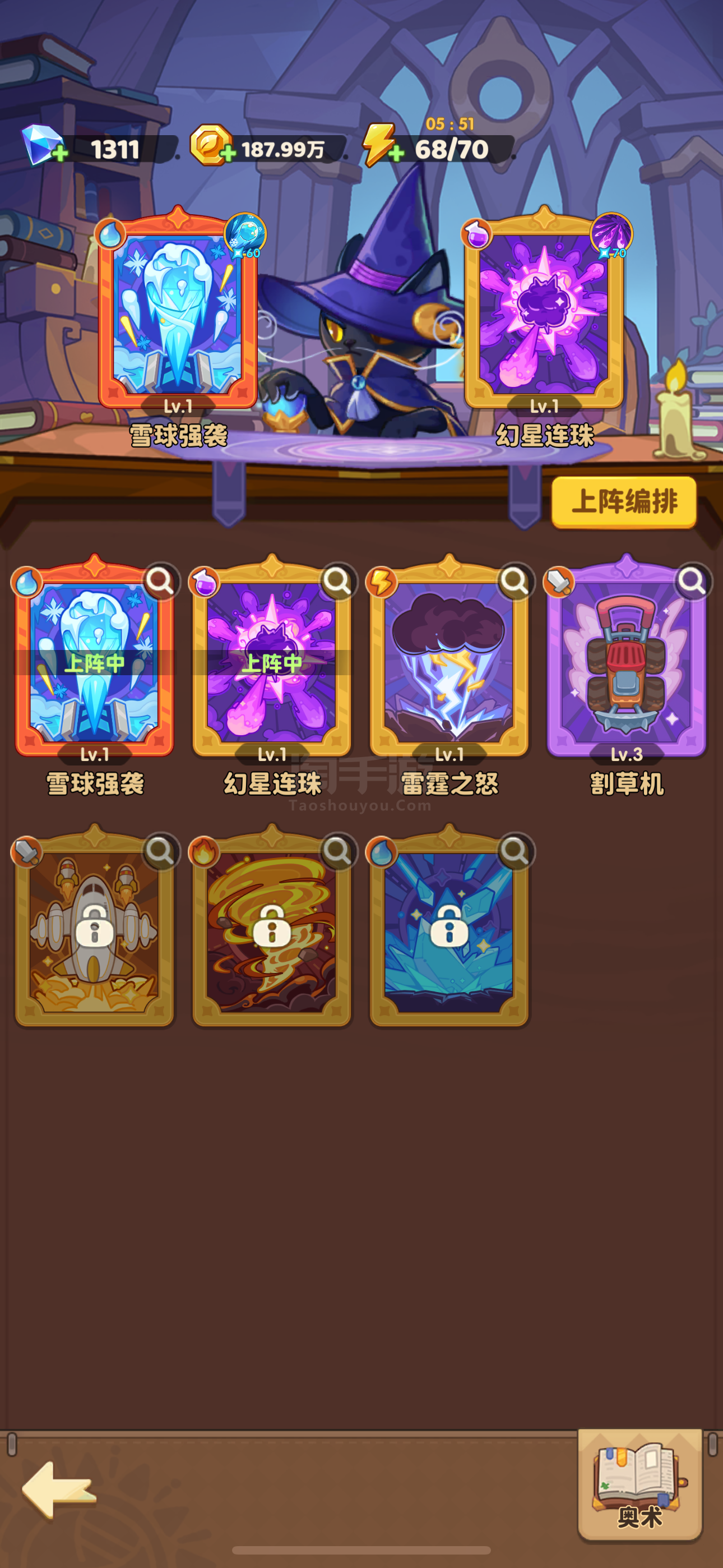The width and height of the screenshot is (723, 1568).
Task: Preview the locked tornado card with the magnifier
Action: [338, 851]
